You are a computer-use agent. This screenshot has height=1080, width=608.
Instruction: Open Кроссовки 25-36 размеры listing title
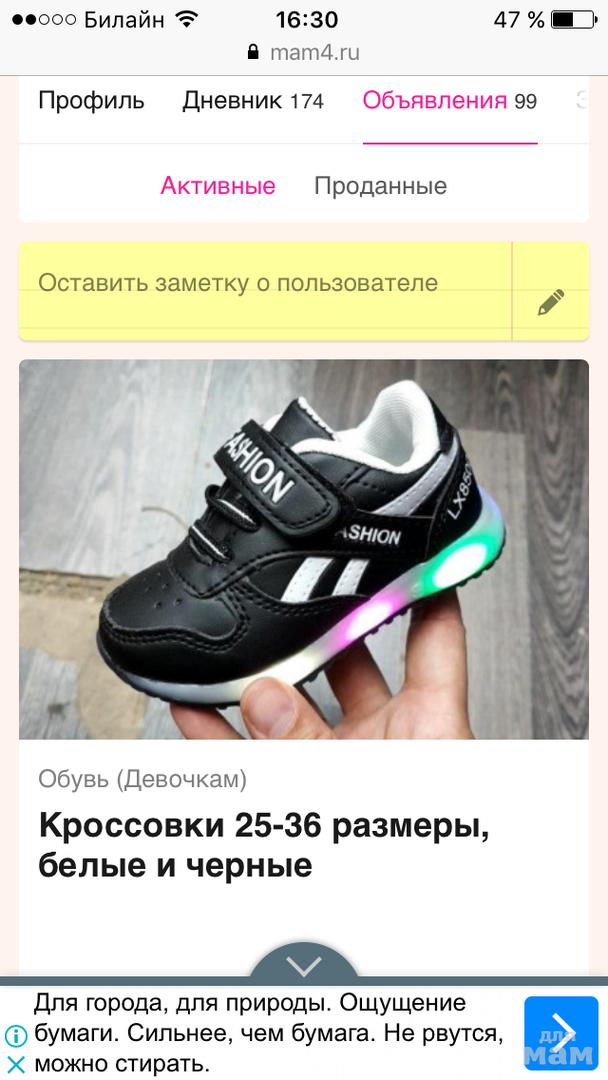point(264,845)
